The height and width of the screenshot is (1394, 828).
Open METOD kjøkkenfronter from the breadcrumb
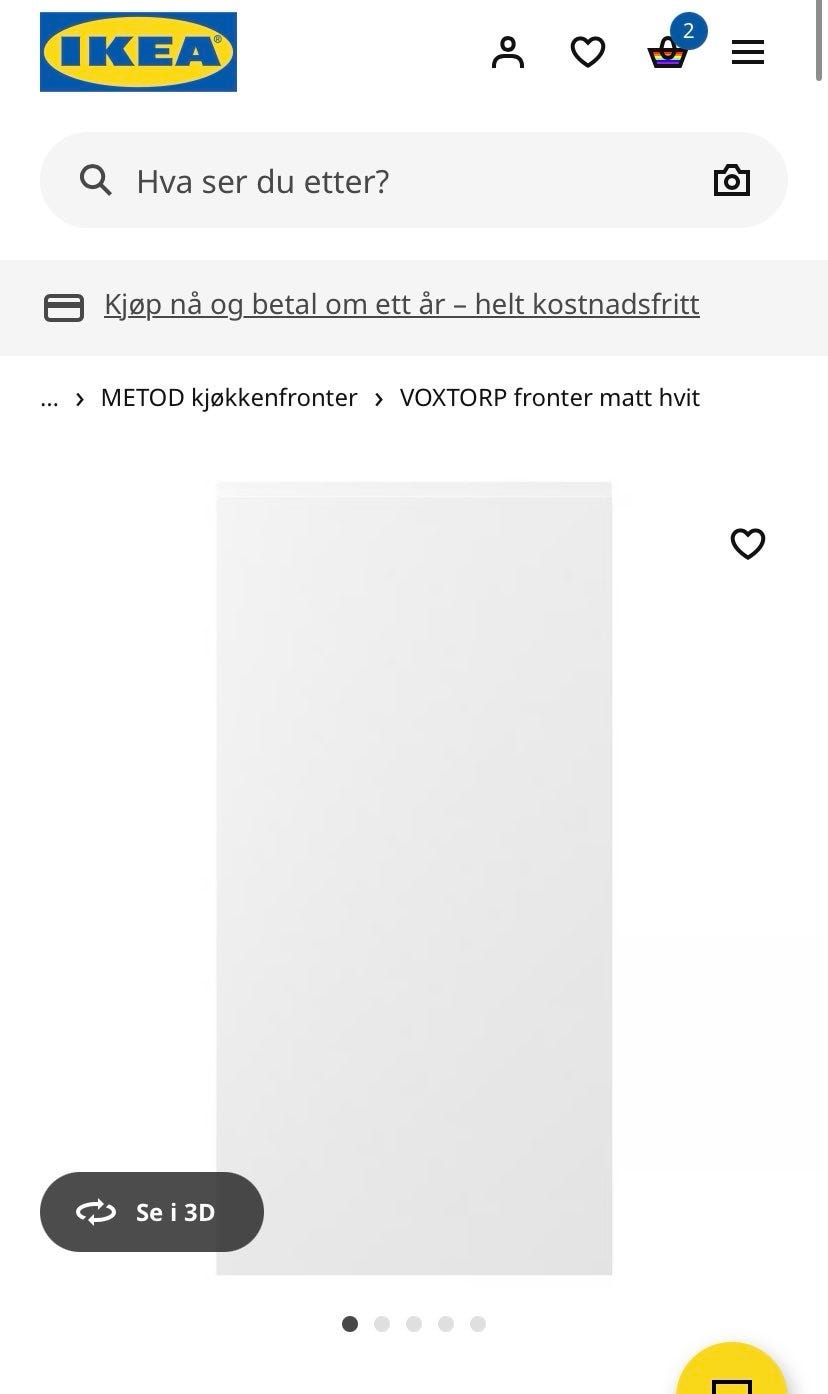click(x=228, y=397)
